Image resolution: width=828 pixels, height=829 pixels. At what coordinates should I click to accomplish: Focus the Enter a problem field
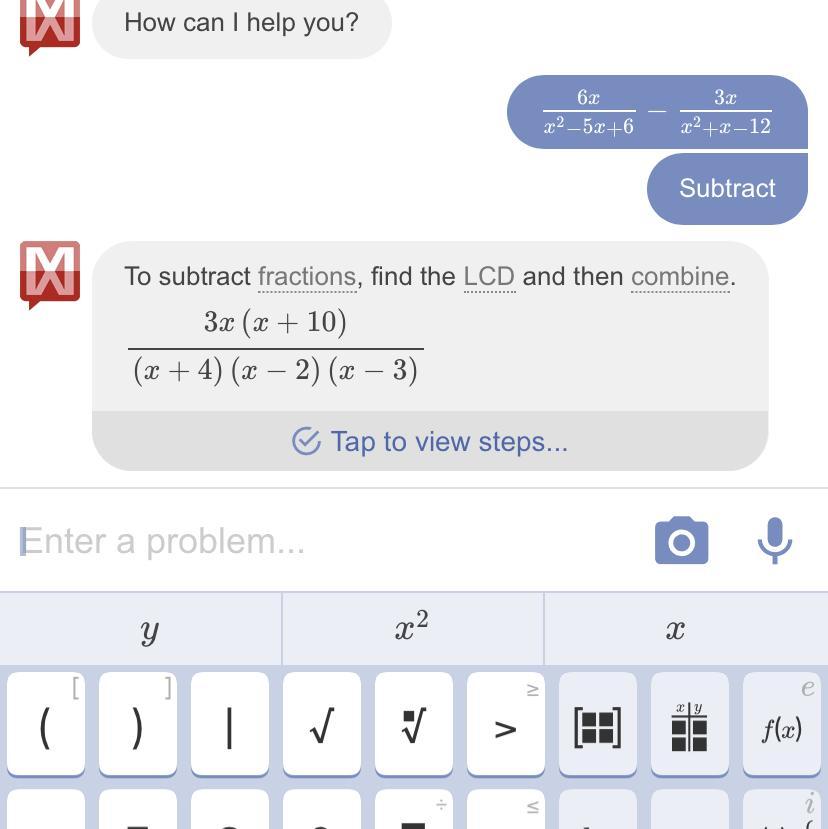click(x=320, y=541)
